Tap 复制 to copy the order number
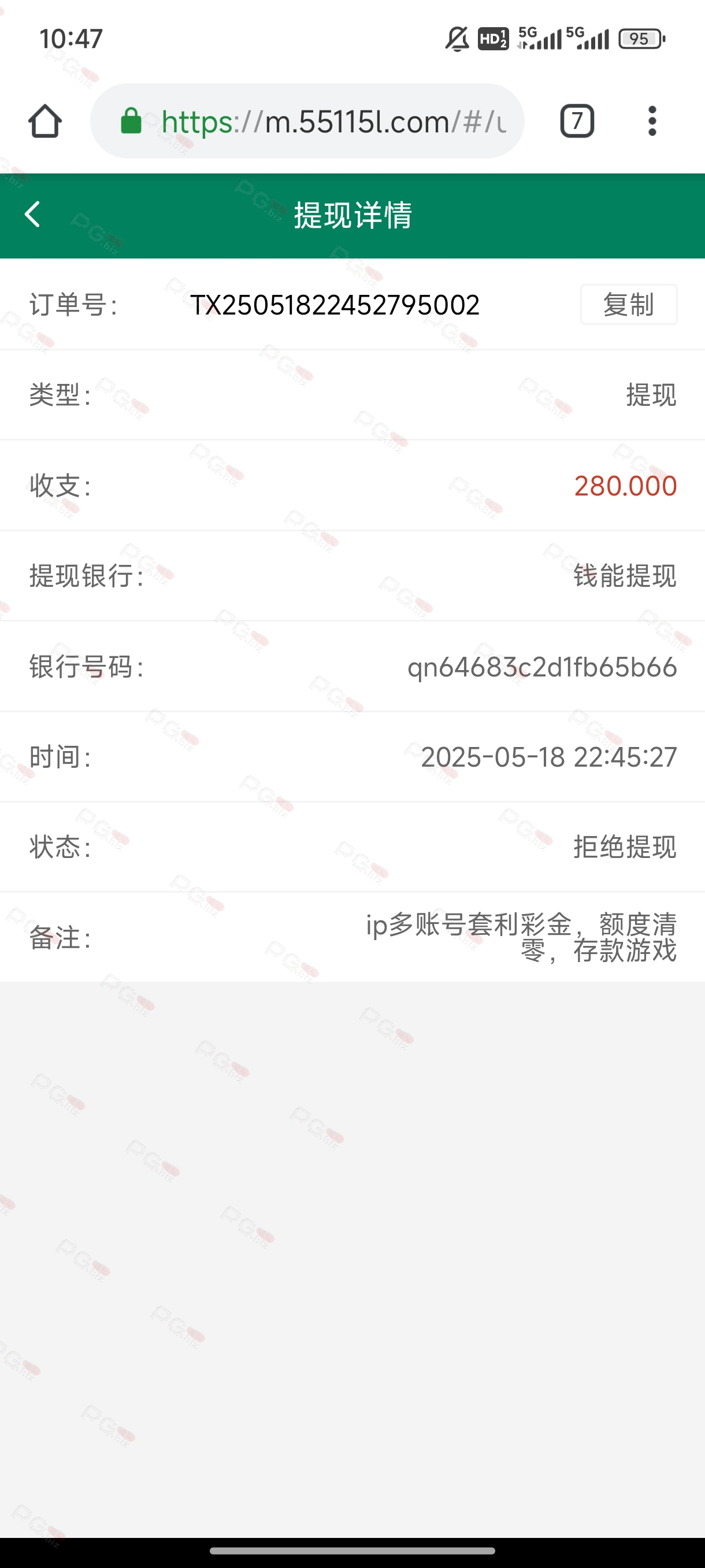Image resolution: width=705 pixels, height=1568 pixels. (x=628, y=304)
